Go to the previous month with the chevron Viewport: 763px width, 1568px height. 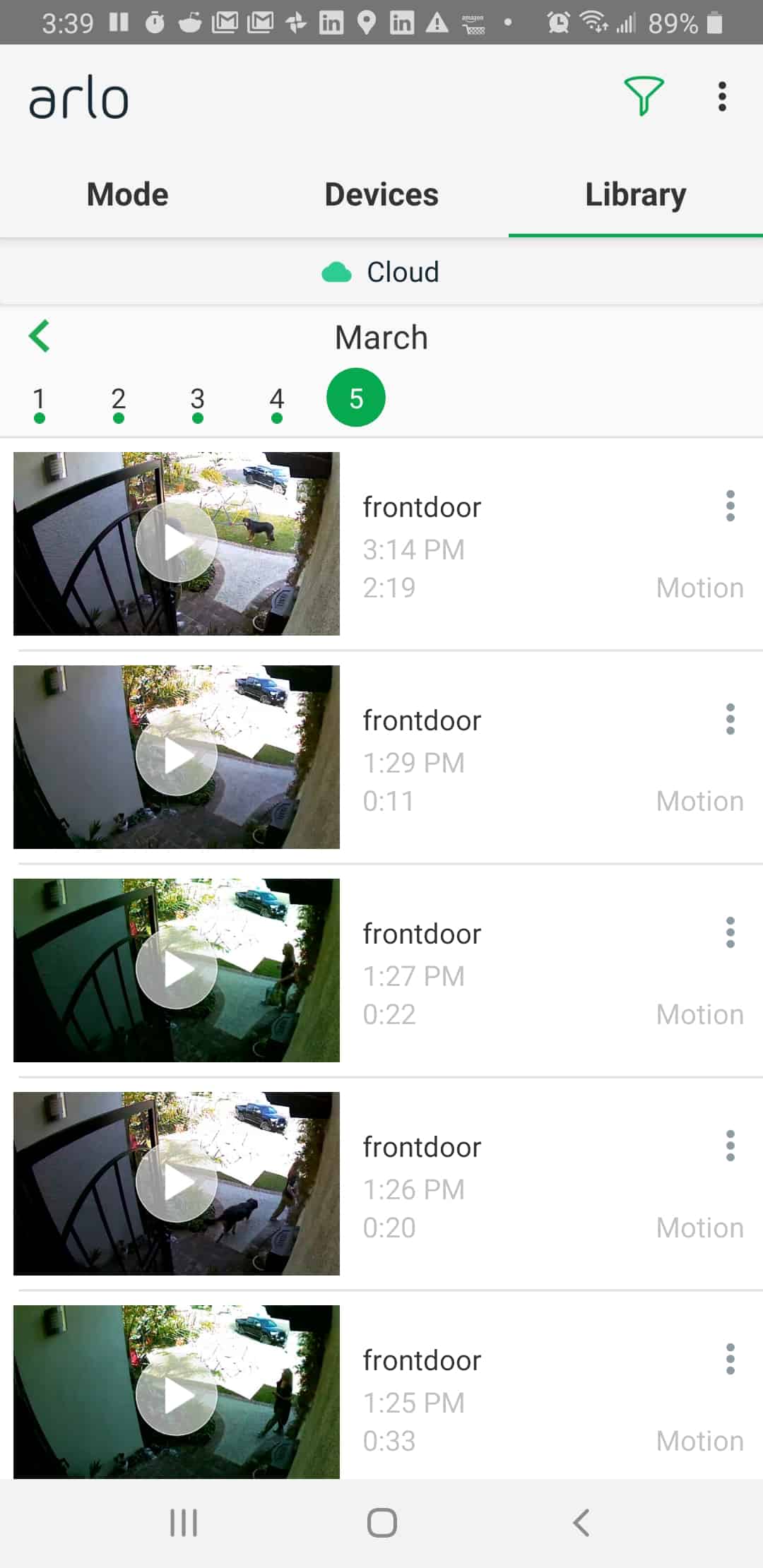tap(40, 337)
